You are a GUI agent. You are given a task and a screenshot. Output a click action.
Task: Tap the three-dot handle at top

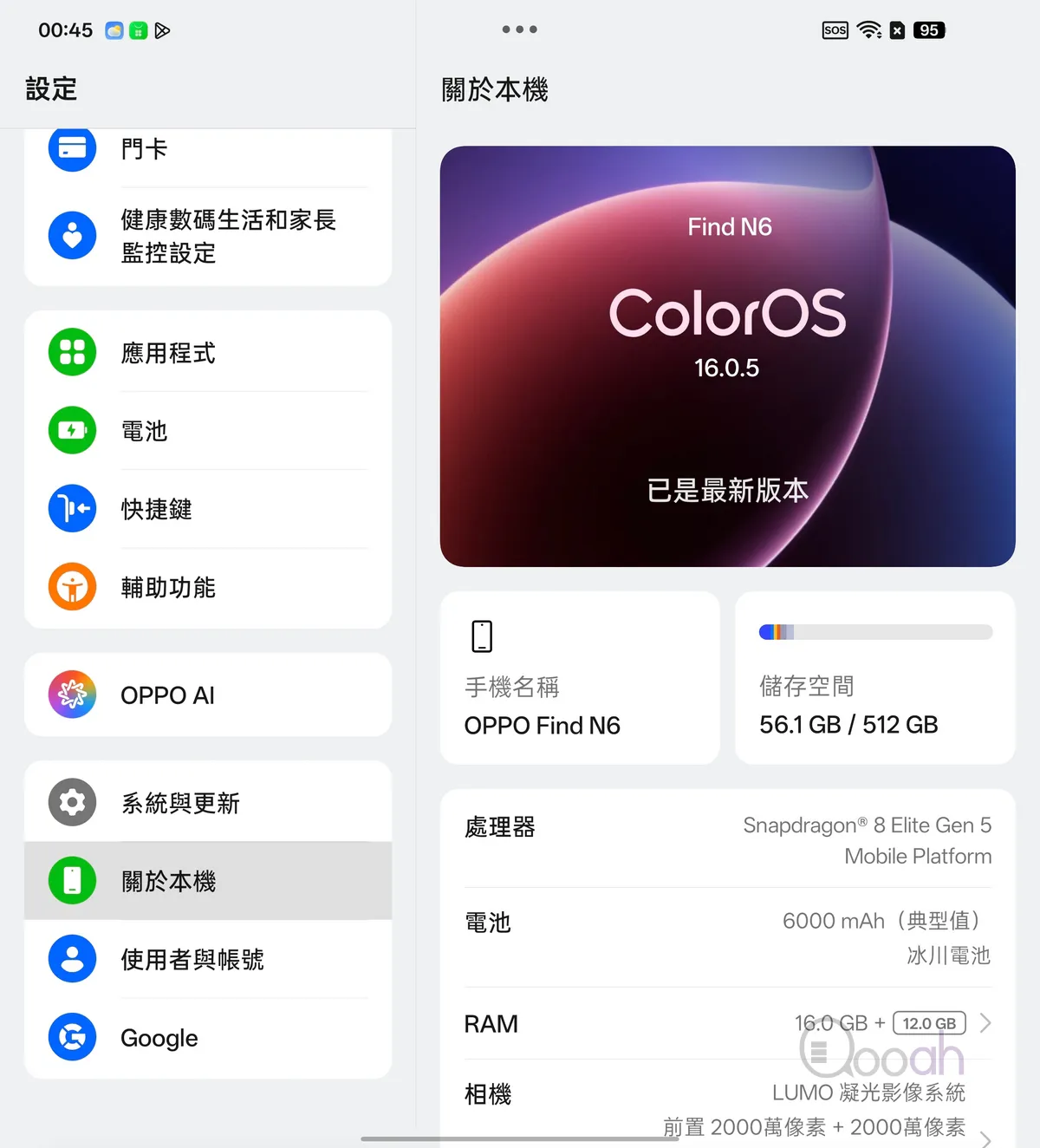(519, 29)
